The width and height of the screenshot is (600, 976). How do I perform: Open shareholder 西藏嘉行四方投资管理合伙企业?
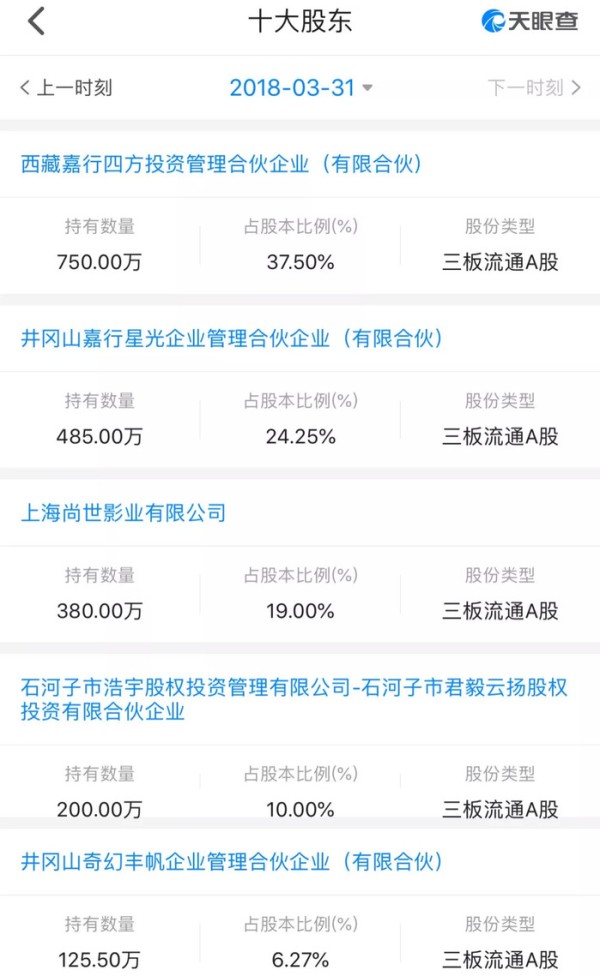coord(222,164)
